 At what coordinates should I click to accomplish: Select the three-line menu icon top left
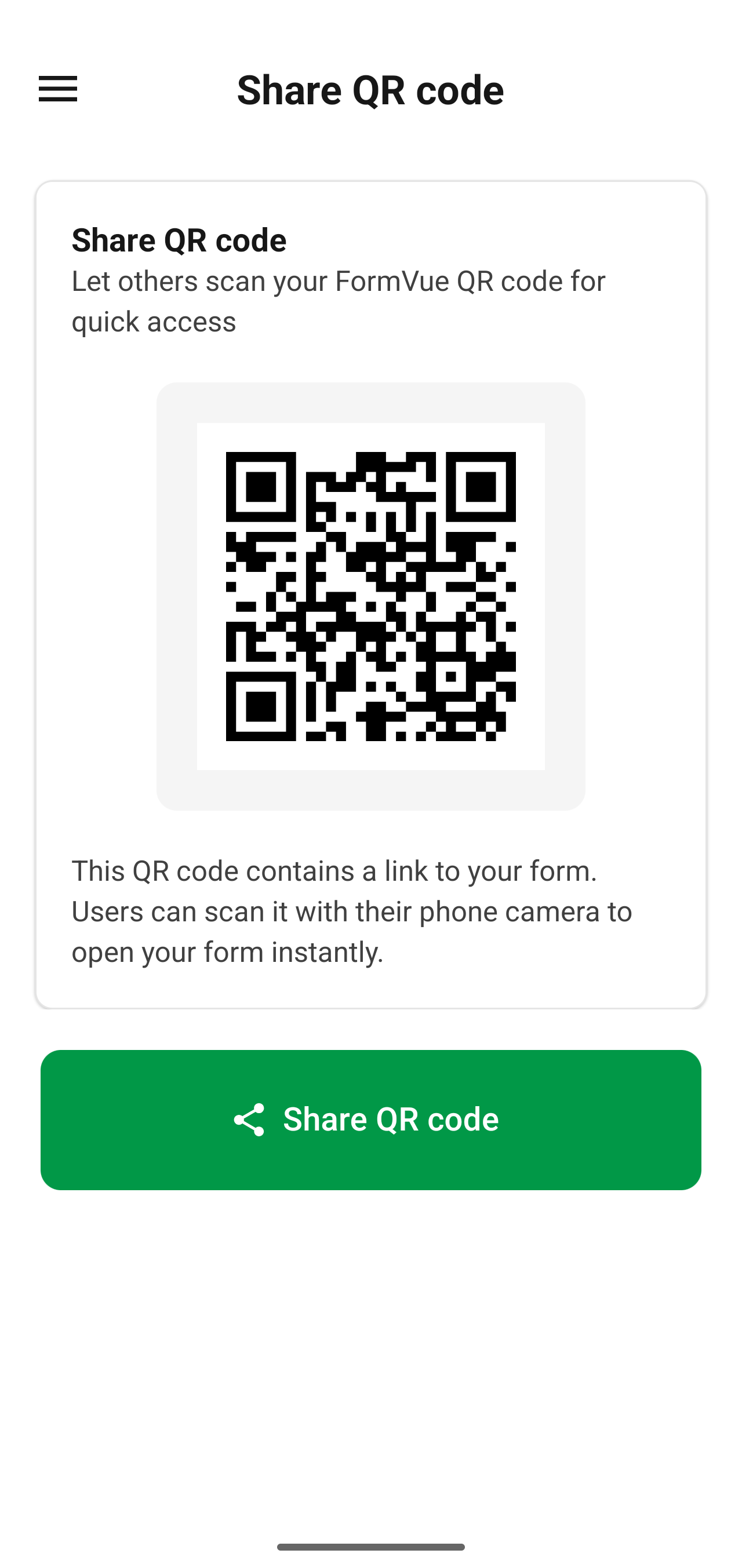(58, 89)
